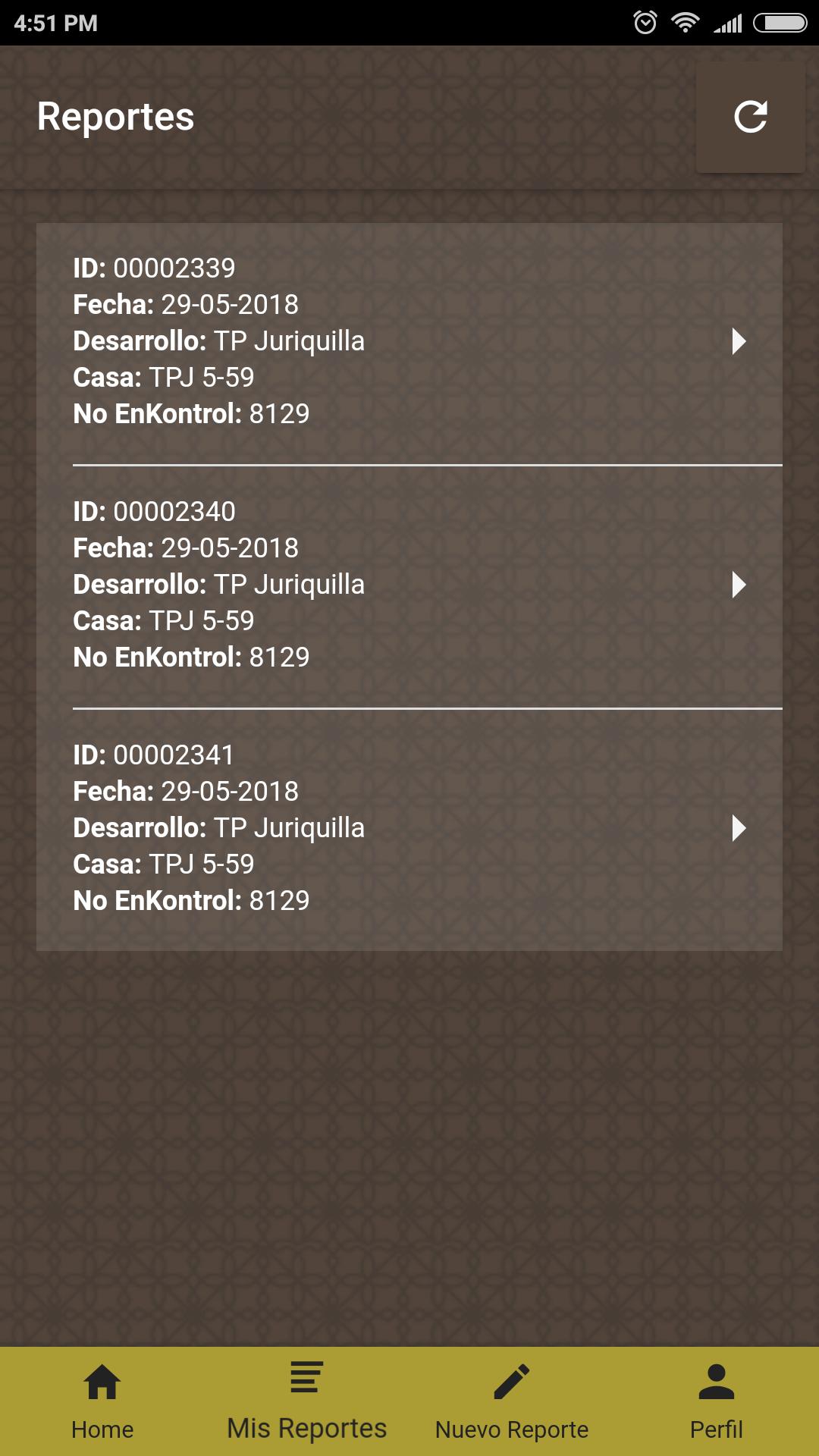Tap the profile silhouette icon

click(716, 1380)
